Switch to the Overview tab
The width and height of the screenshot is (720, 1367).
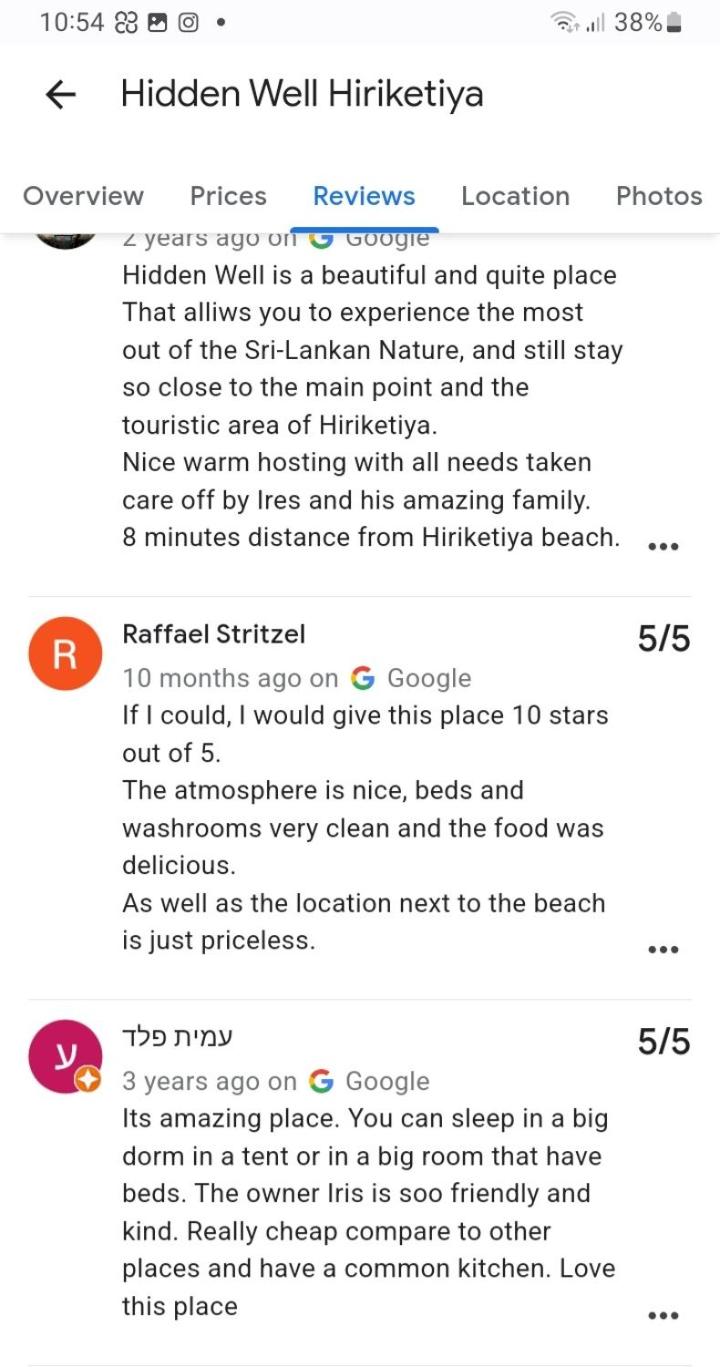(83, 196)
